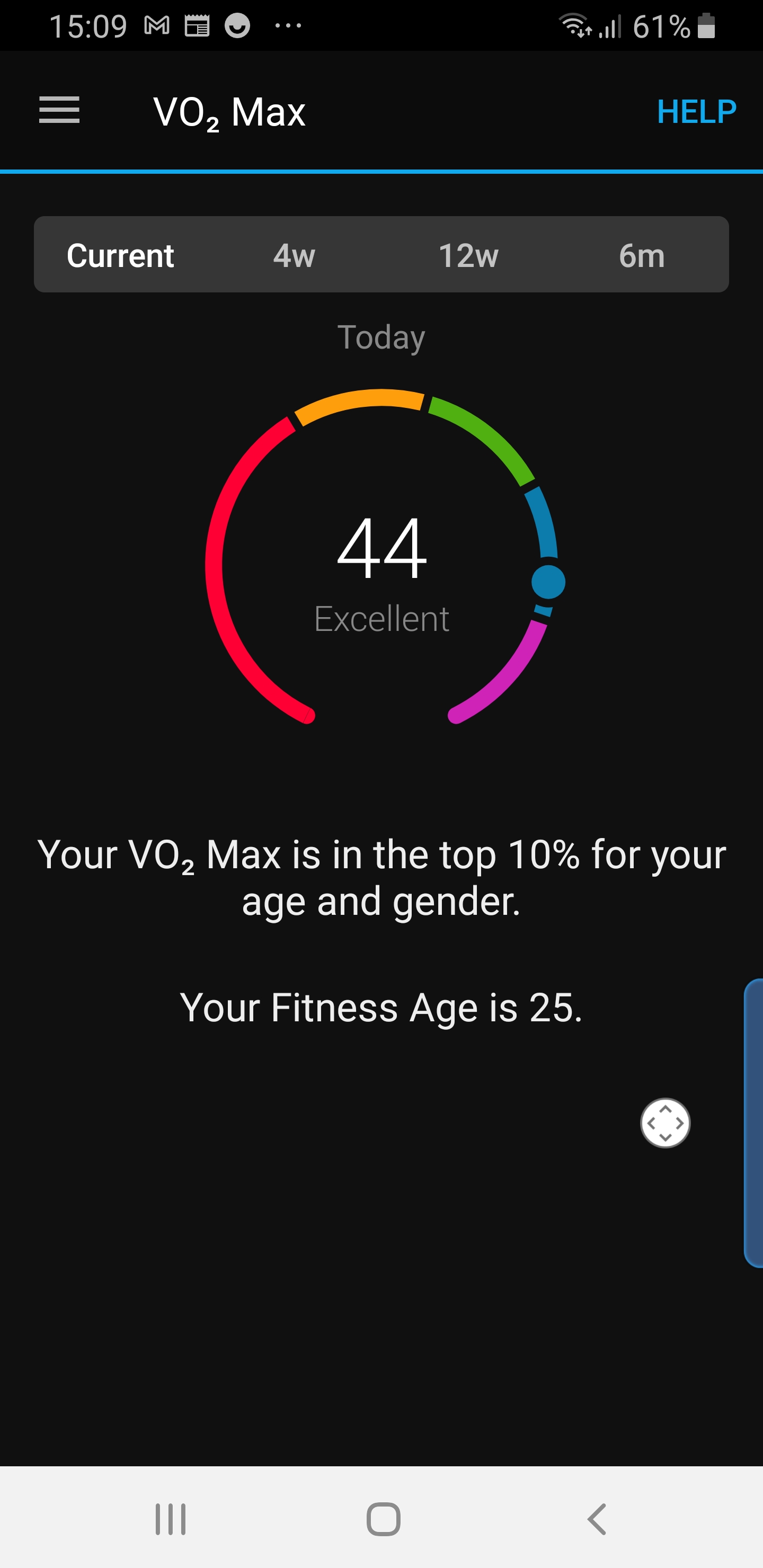Switch to the 12w view

click(468, 255)
